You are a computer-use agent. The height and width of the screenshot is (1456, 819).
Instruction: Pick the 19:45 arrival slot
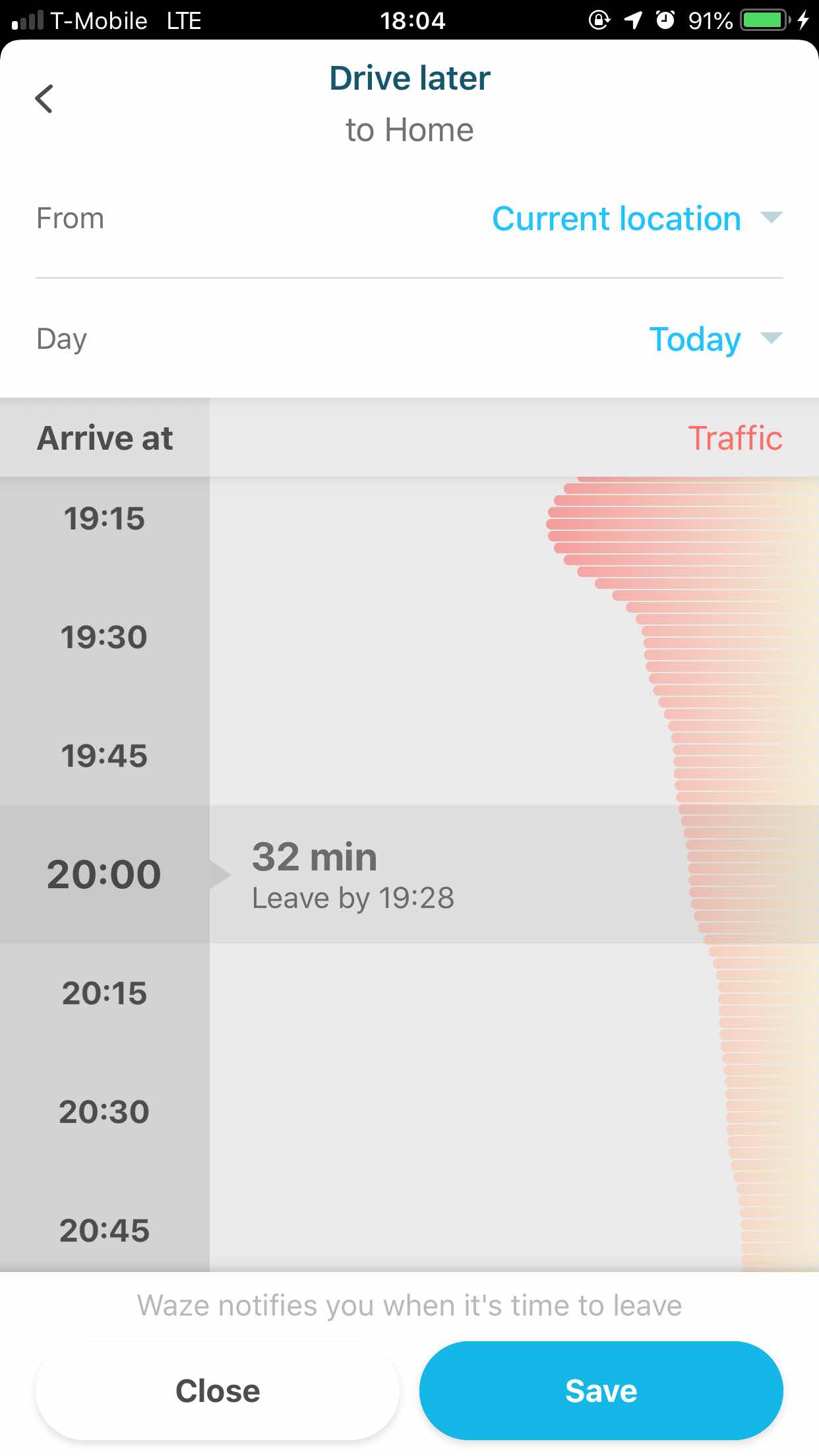(x=104, y=756)
